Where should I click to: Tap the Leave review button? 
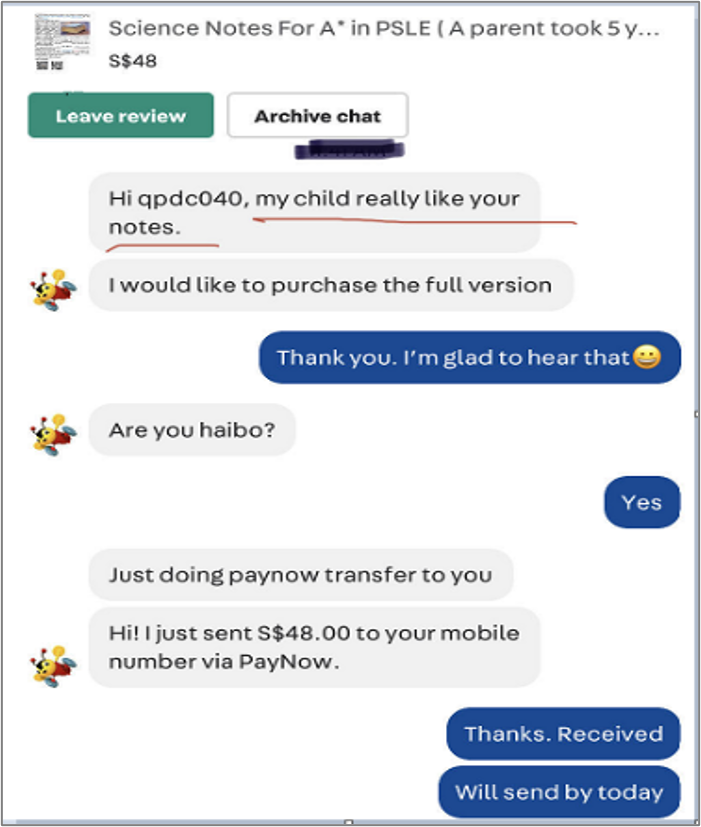[120, 115]
